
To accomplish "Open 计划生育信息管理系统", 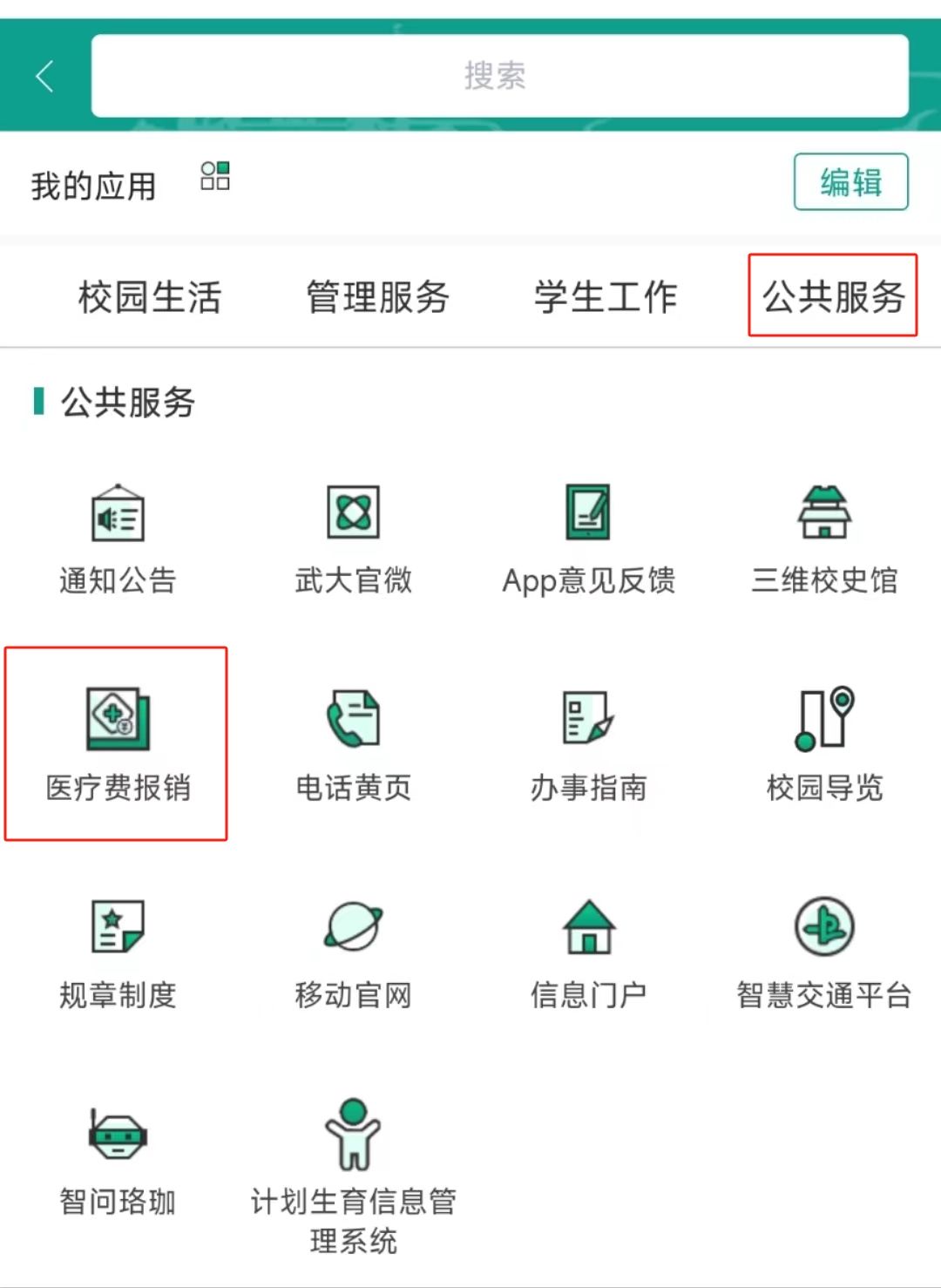I will click(353, 1172).
